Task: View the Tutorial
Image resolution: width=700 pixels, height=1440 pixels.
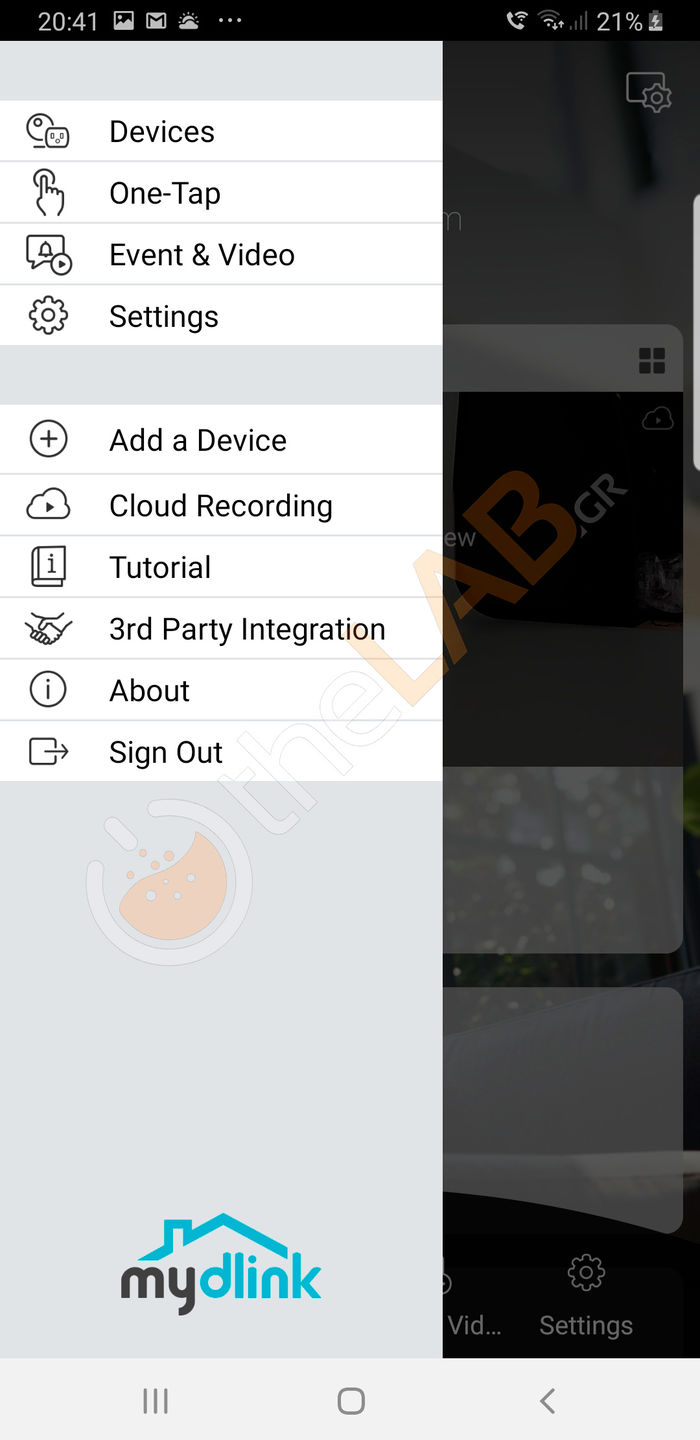Action: click(160, 567)
